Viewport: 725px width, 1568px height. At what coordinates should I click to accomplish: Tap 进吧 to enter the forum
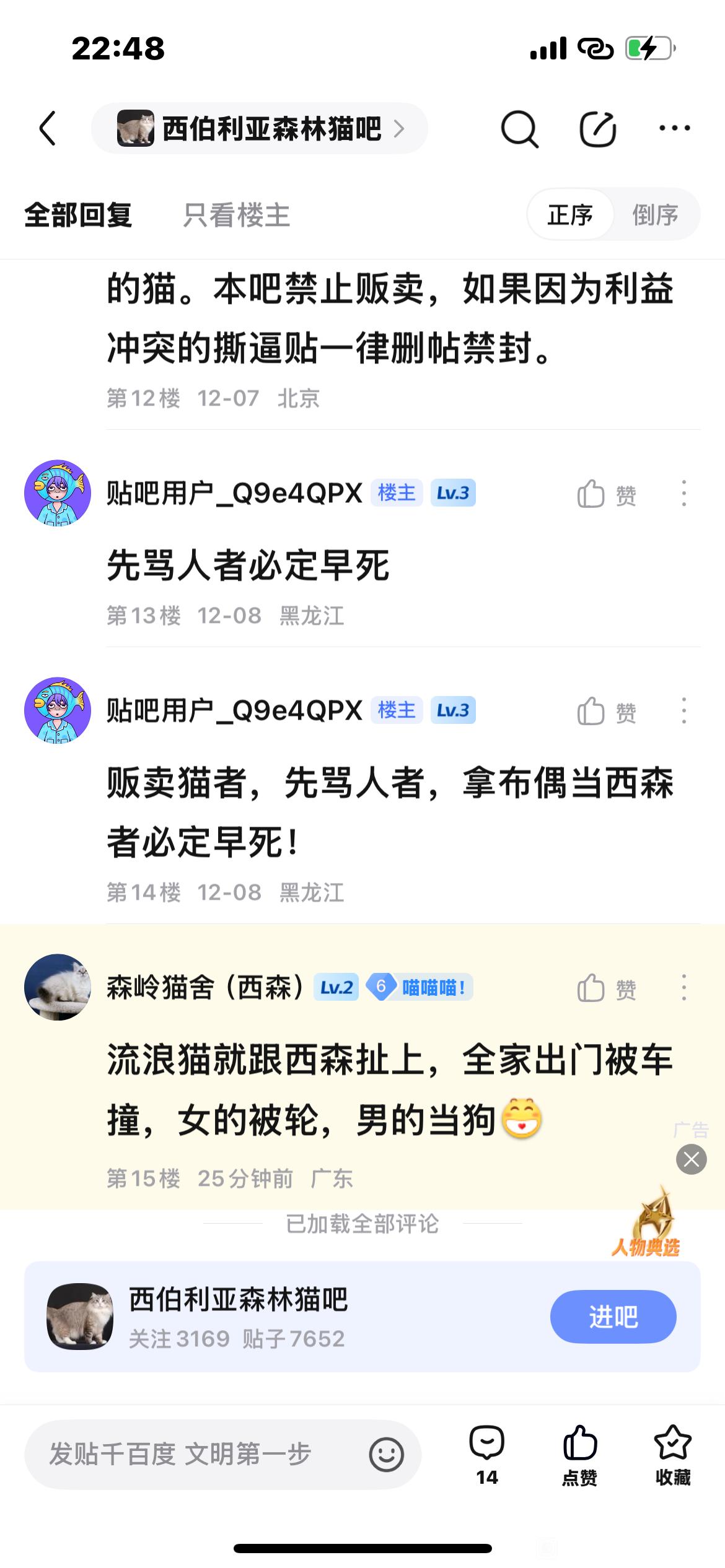[613, 1317]
